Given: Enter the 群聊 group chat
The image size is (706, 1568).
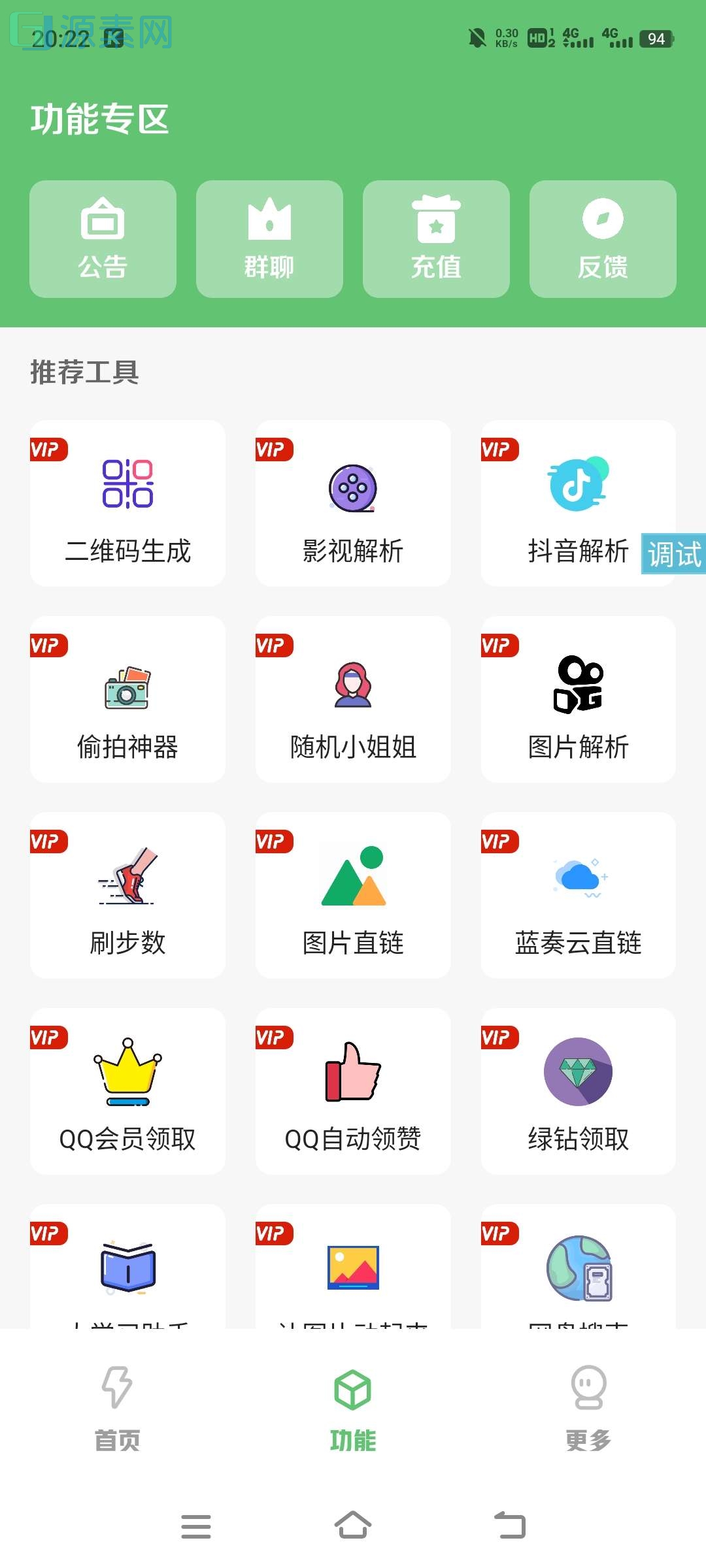Looking at the screenshot, I should point(269,239).
